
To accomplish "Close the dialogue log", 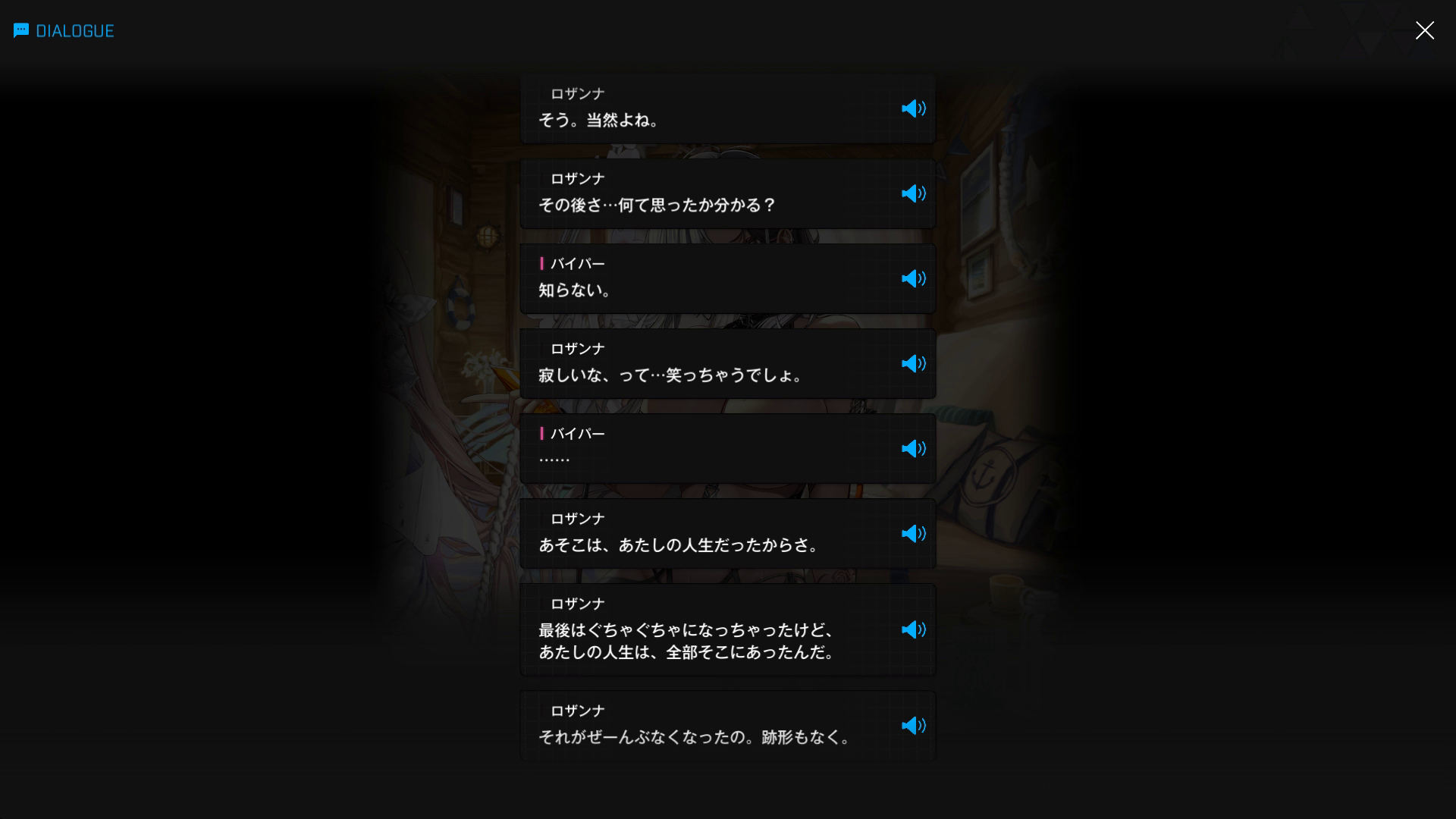I will point(1424,30).
